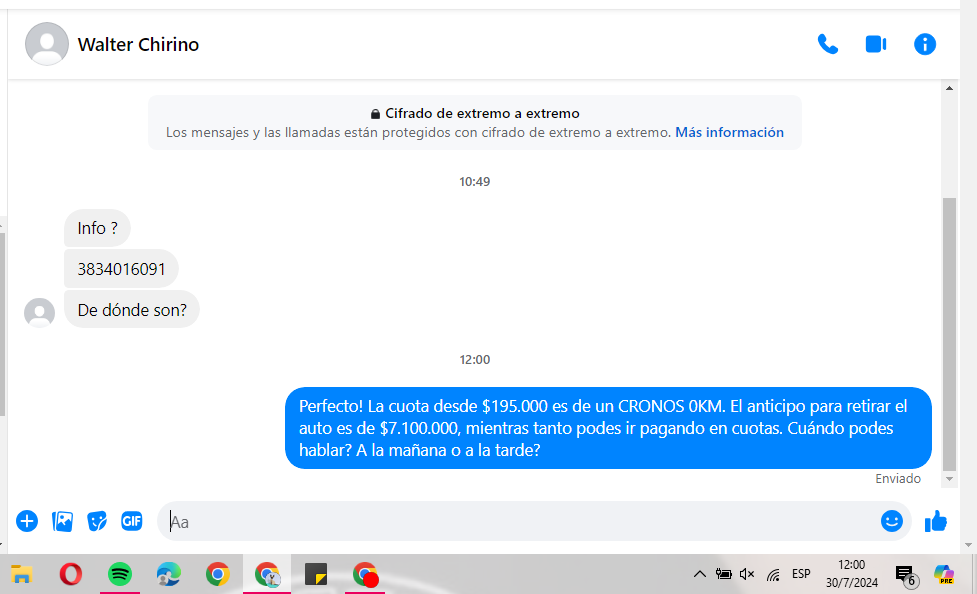The height and width of the screenshot is (594, 977).
Task: Open the emoji picker
Action: point(891,521)
